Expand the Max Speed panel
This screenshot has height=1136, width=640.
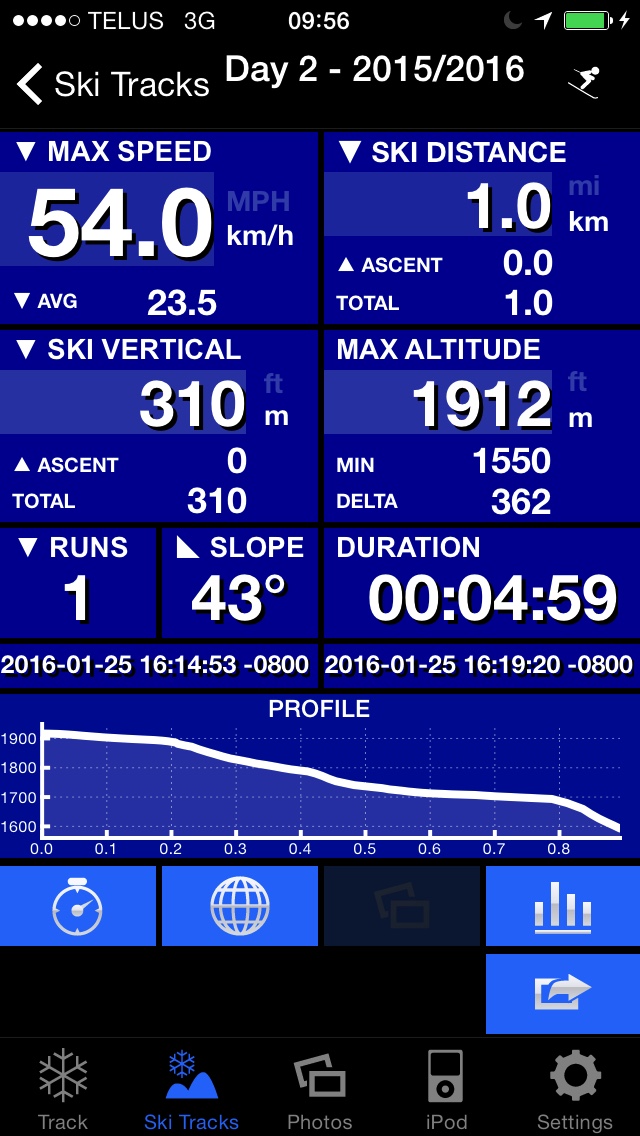pos(113,152)
